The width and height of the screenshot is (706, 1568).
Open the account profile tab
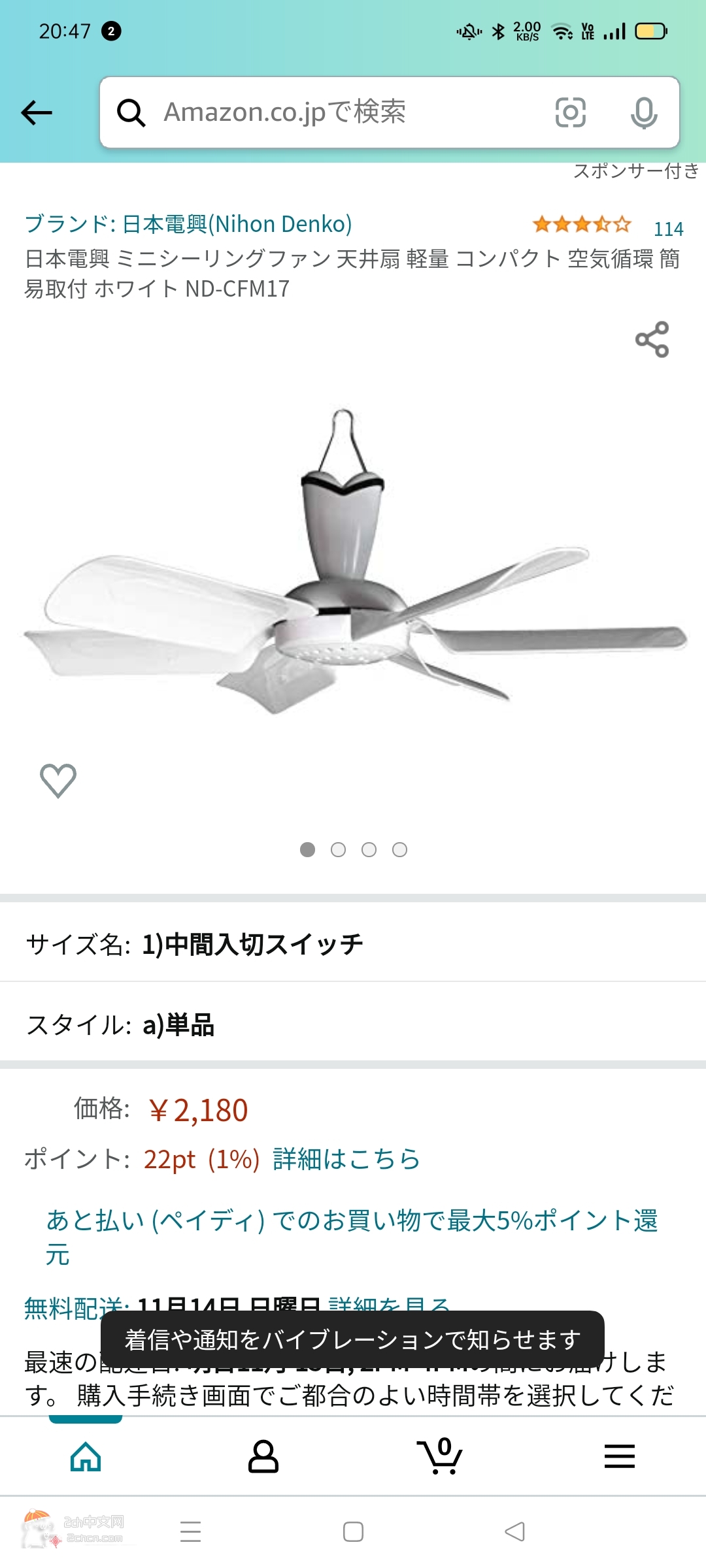pos(263,1456)
